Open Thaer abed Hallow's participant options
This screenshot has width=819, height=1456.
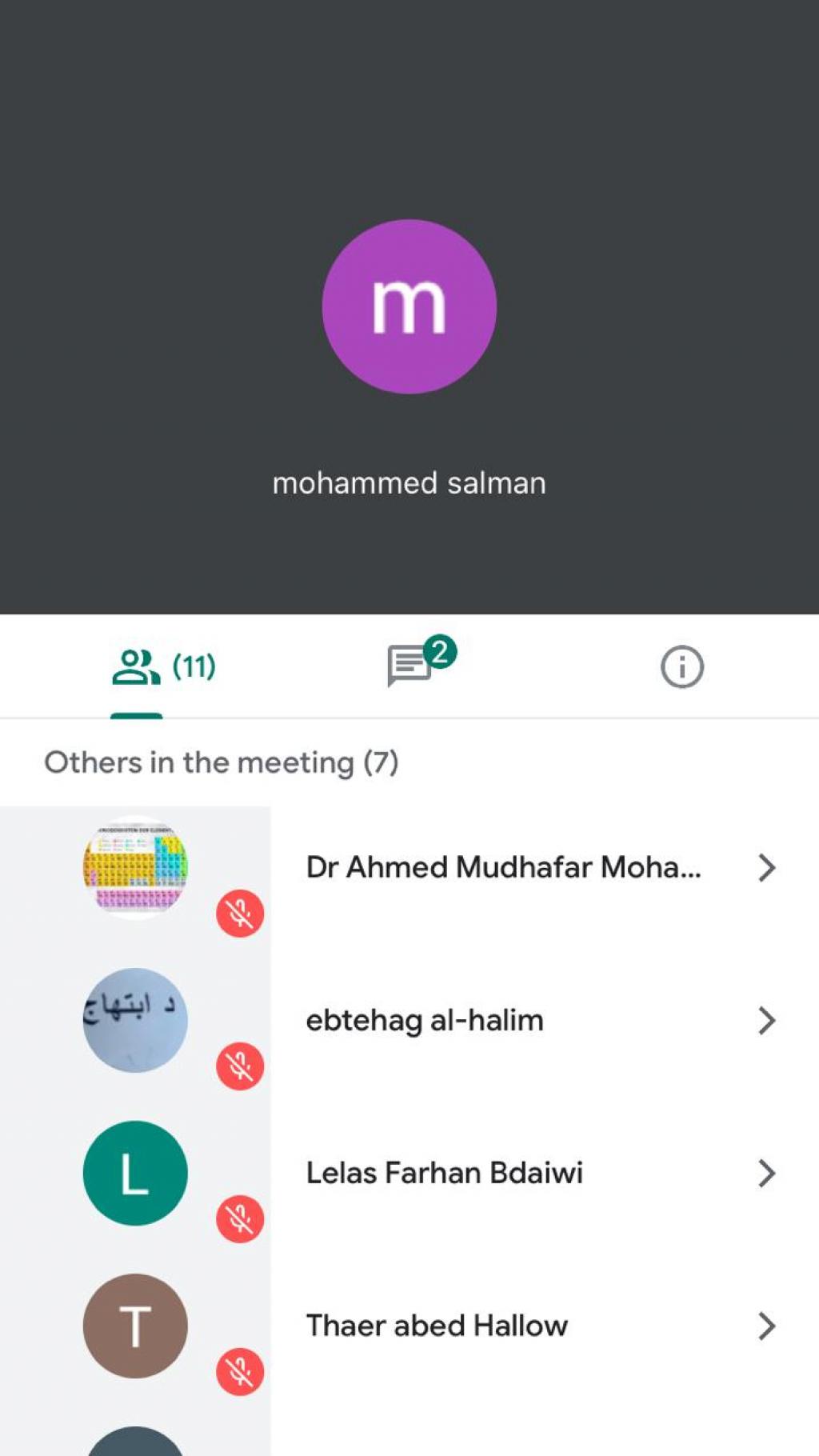click(x=765, y=1326)
